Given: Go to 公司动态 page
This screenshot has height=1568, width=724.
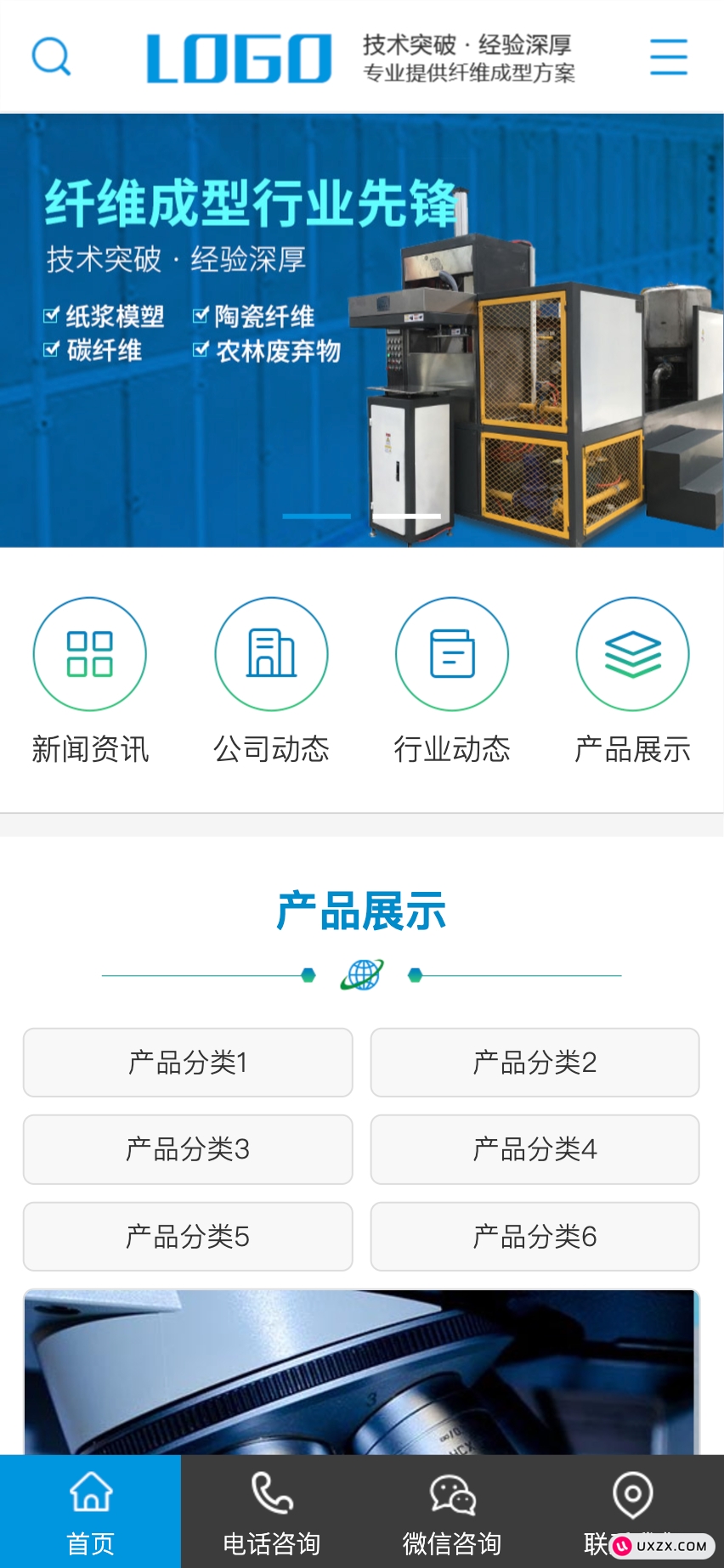Looking at the screenshot, I should (271, 680).
